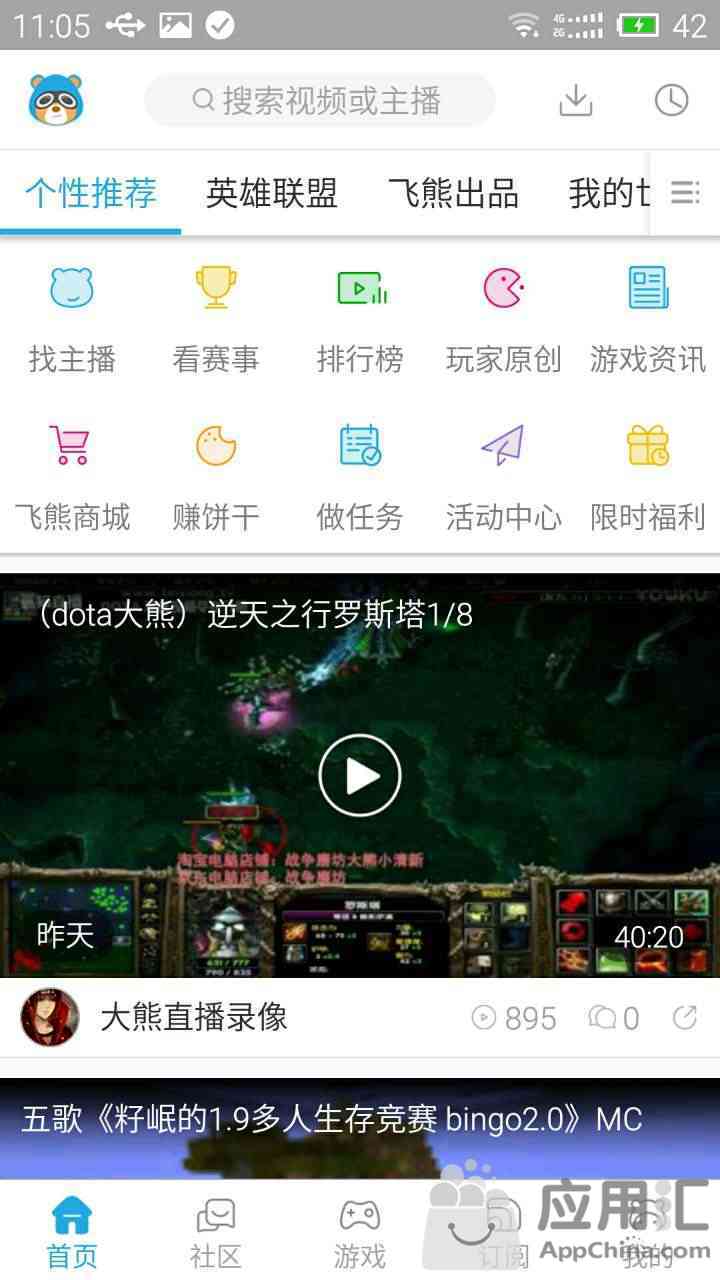Switch to the 飞熊出品 tab
Viewport: 720px width, 1280px height.
click(453, 193)
